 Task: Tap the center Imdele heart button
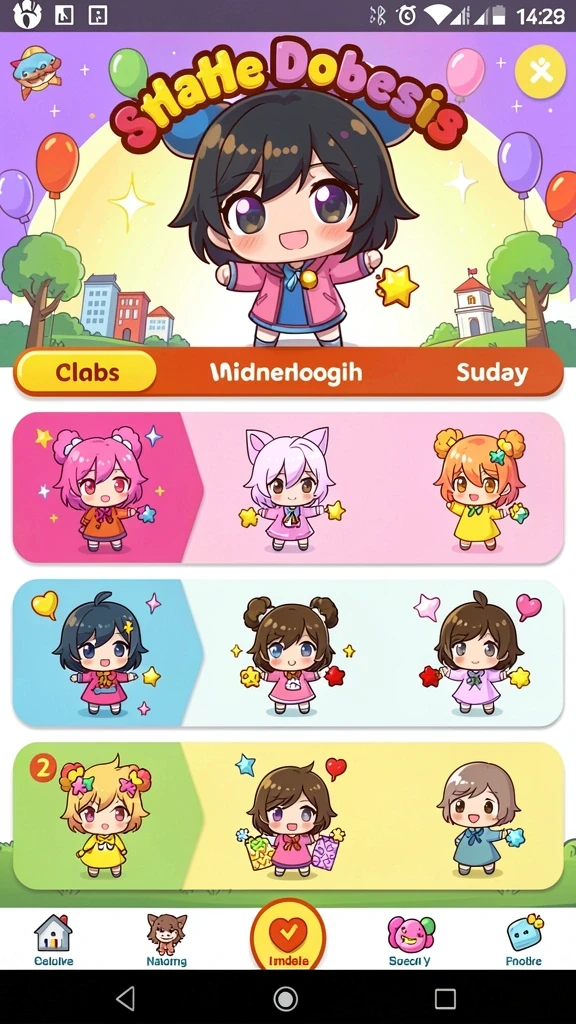point(287,937)
